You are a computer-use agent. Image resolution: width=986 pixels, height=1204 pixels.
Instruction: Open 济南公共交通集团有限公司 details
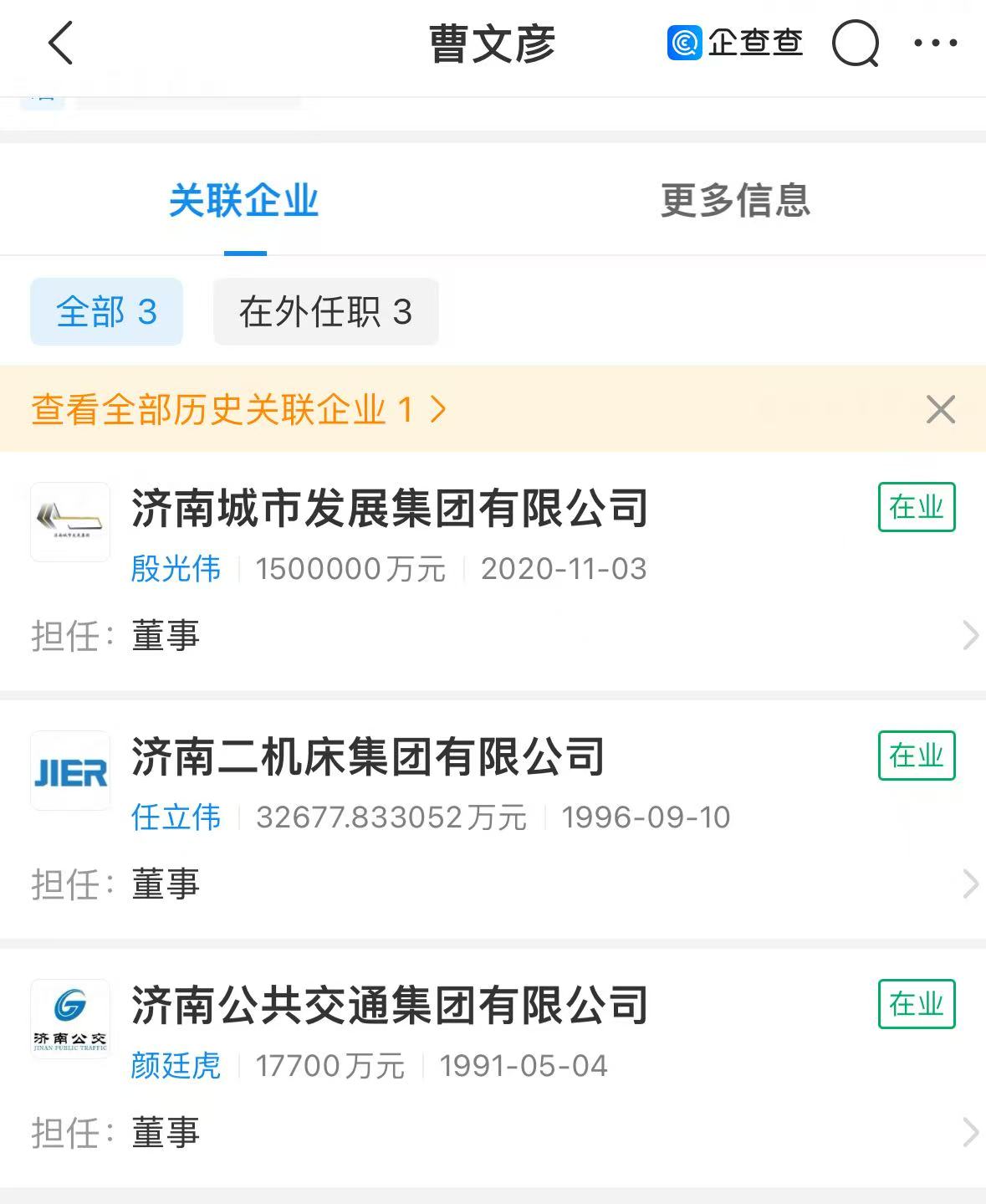coord(390,1006)
